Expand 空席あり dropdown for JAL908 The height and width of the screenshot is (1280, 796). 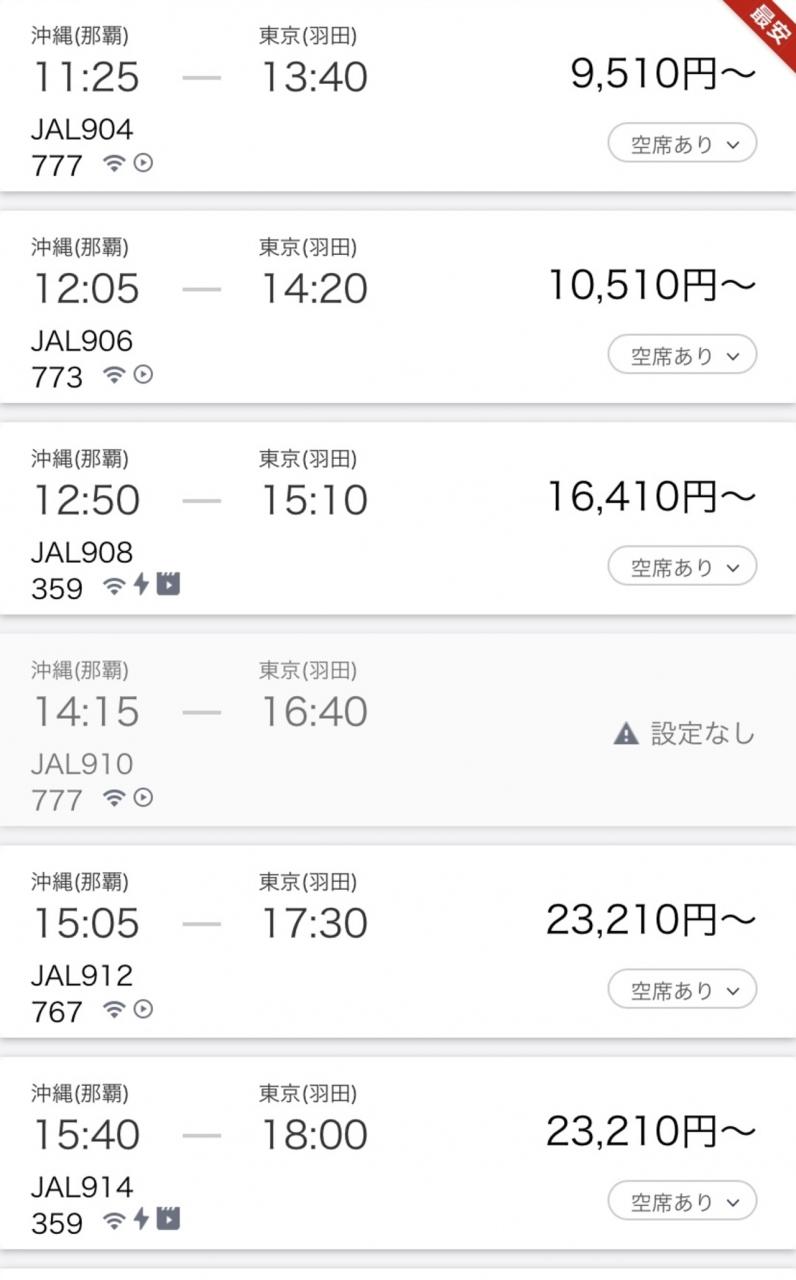click(x=682, y=568)
